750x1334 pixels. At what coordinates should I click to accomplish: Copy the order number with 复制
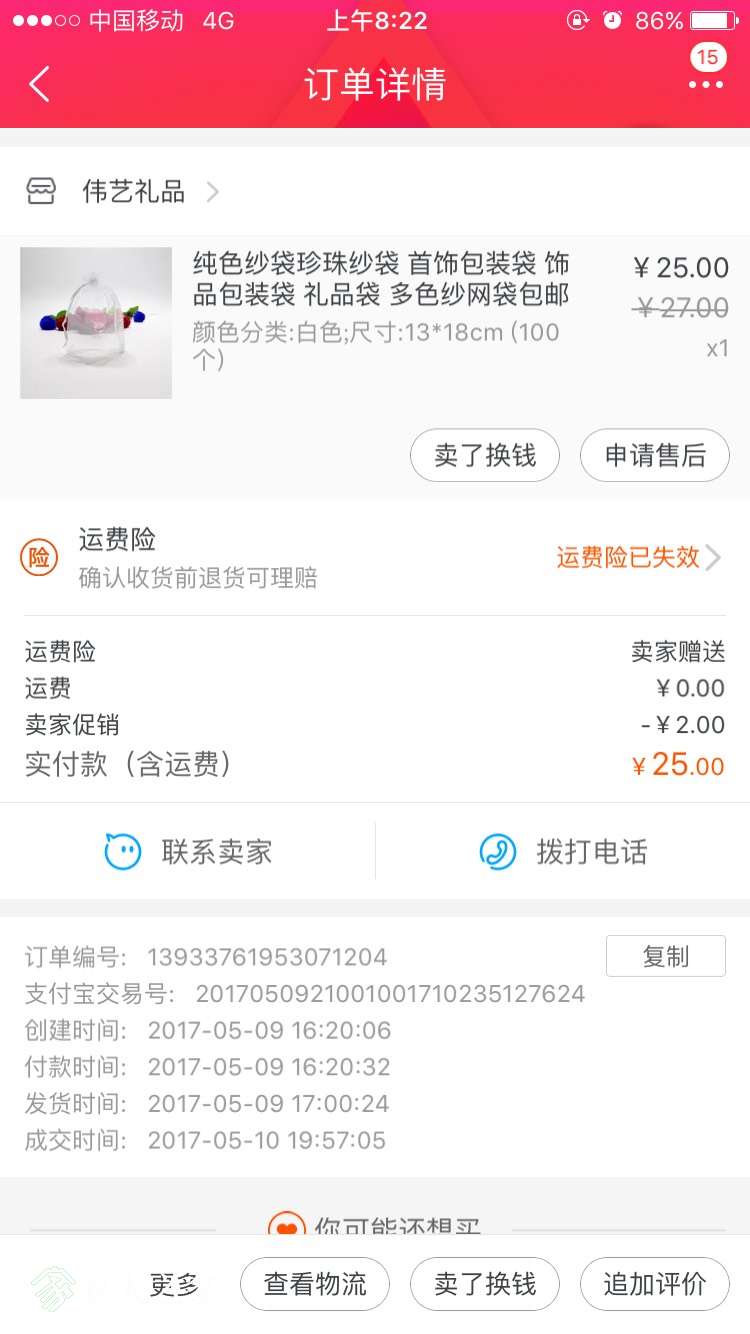665,957
